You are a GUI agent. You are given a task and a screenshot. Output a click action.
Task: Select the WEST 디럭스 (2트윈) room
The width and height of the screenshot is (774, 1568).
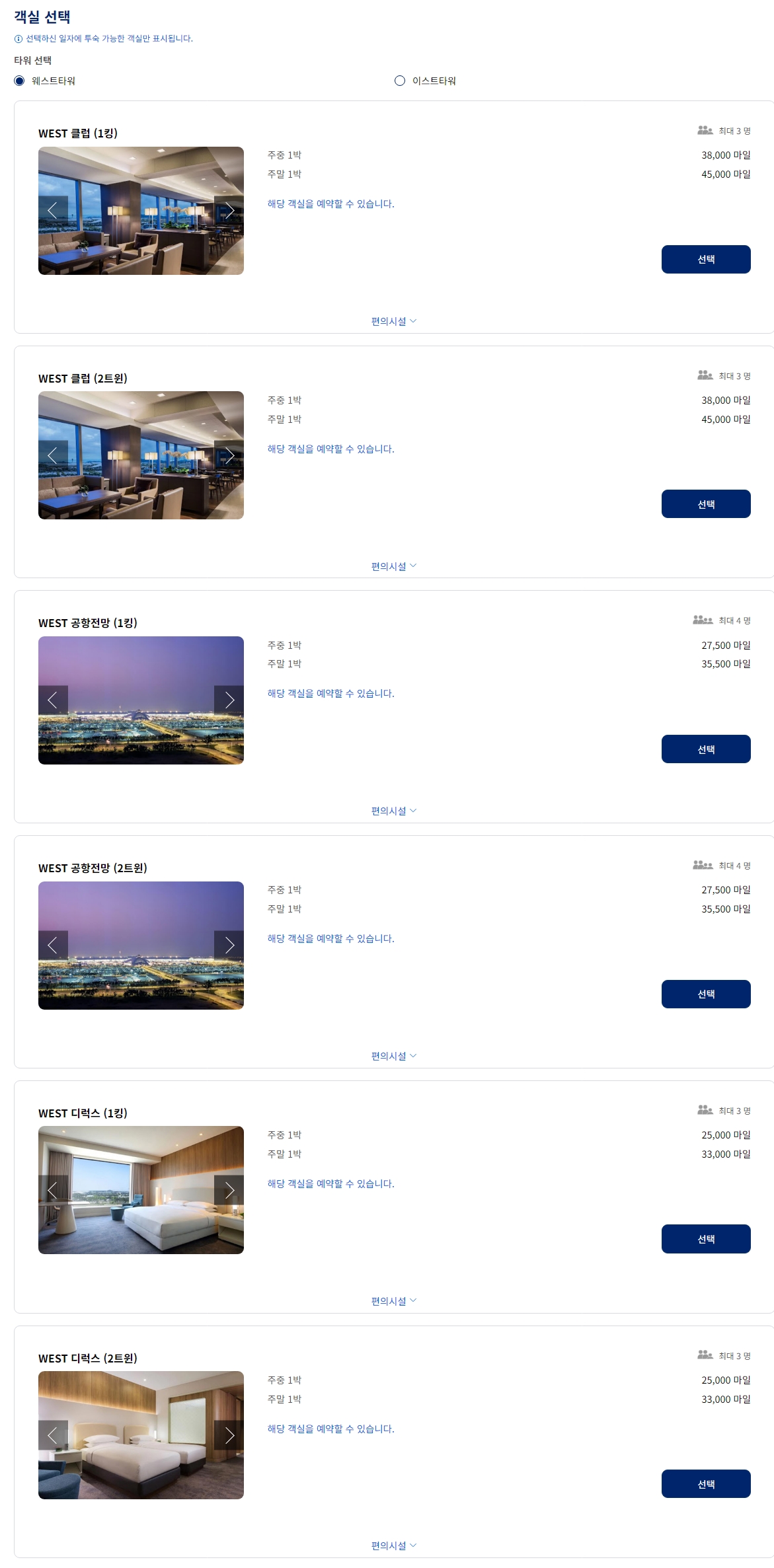[706, 1483]
